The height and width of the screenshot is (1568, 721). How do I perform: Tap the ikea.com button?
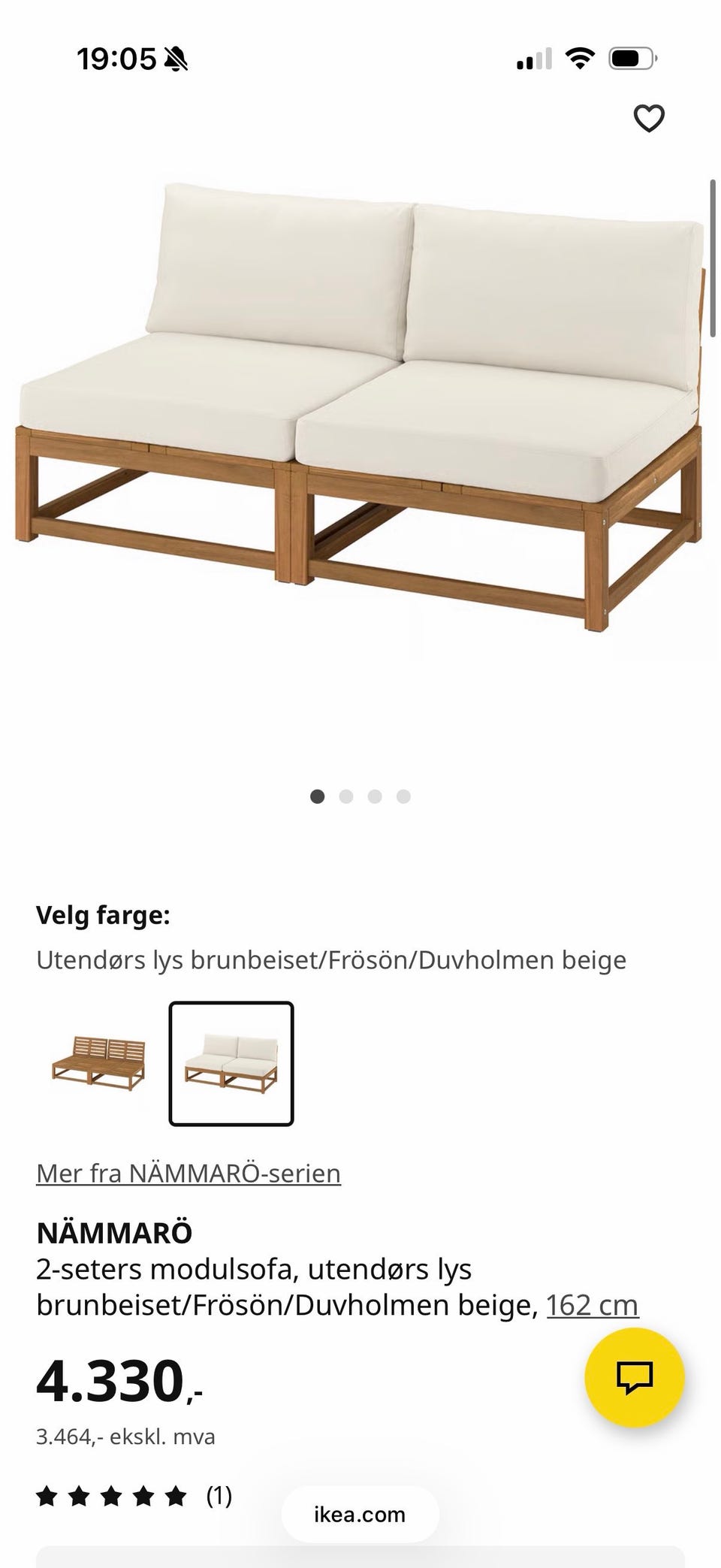pos(360,1515)
